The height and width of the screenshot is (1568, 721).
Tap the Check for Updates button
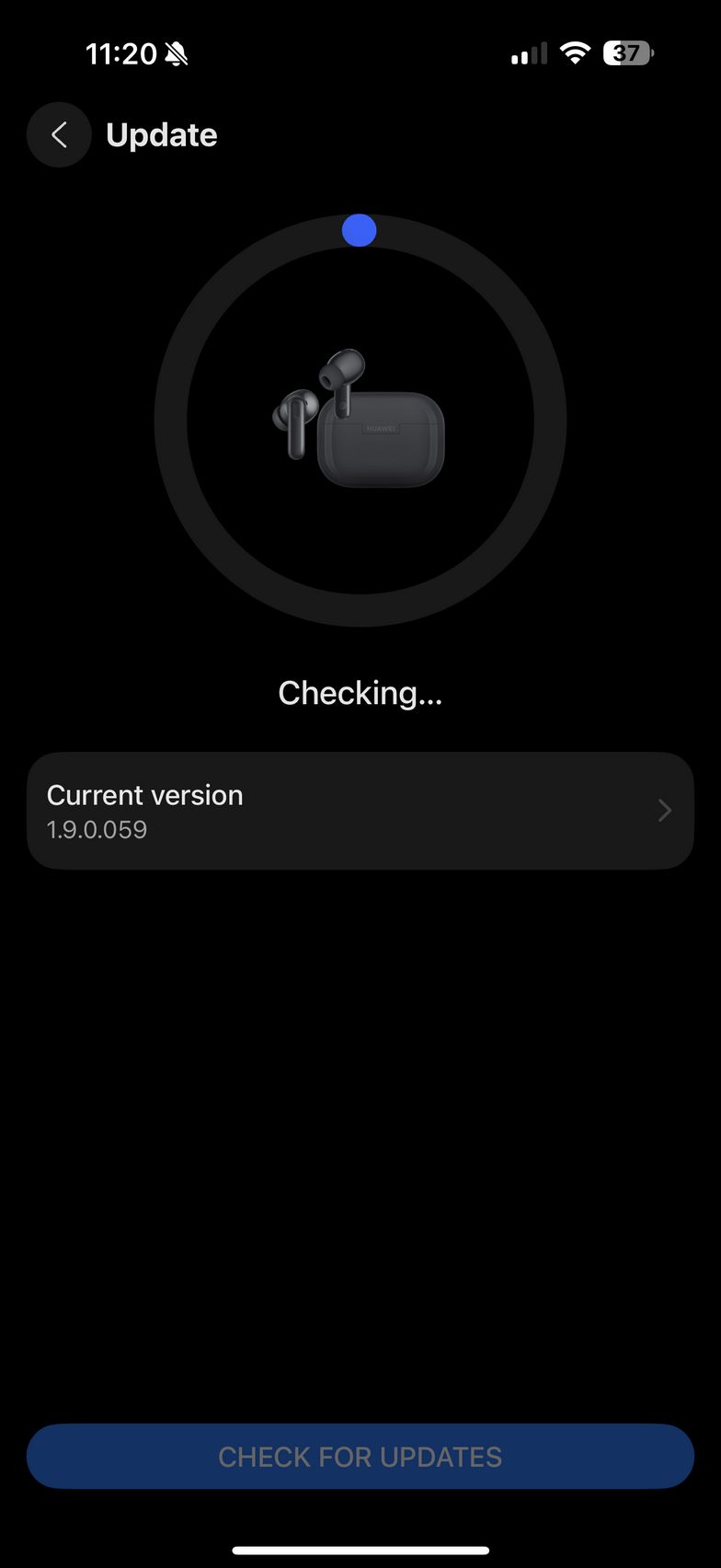tap(360, 1457)
